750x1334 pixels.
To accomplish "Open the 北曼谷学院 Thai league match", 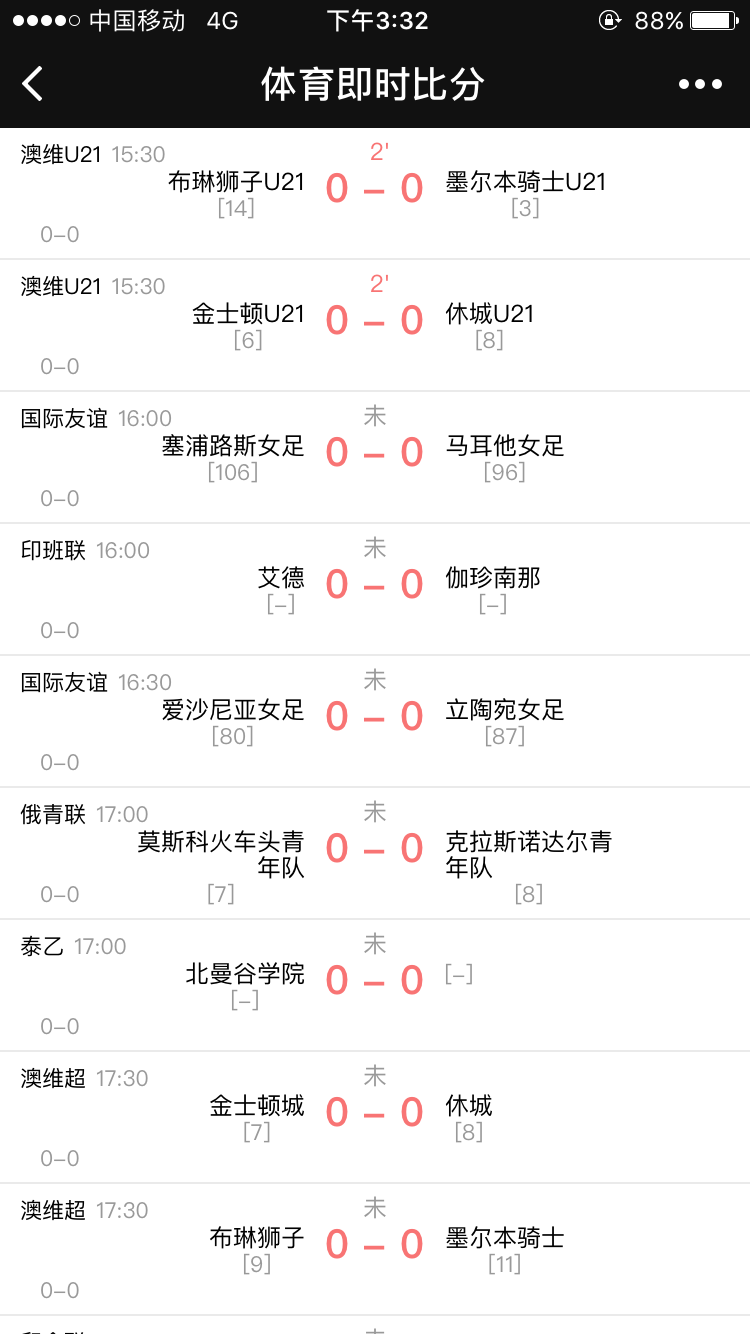I will (x=374, y=986).
